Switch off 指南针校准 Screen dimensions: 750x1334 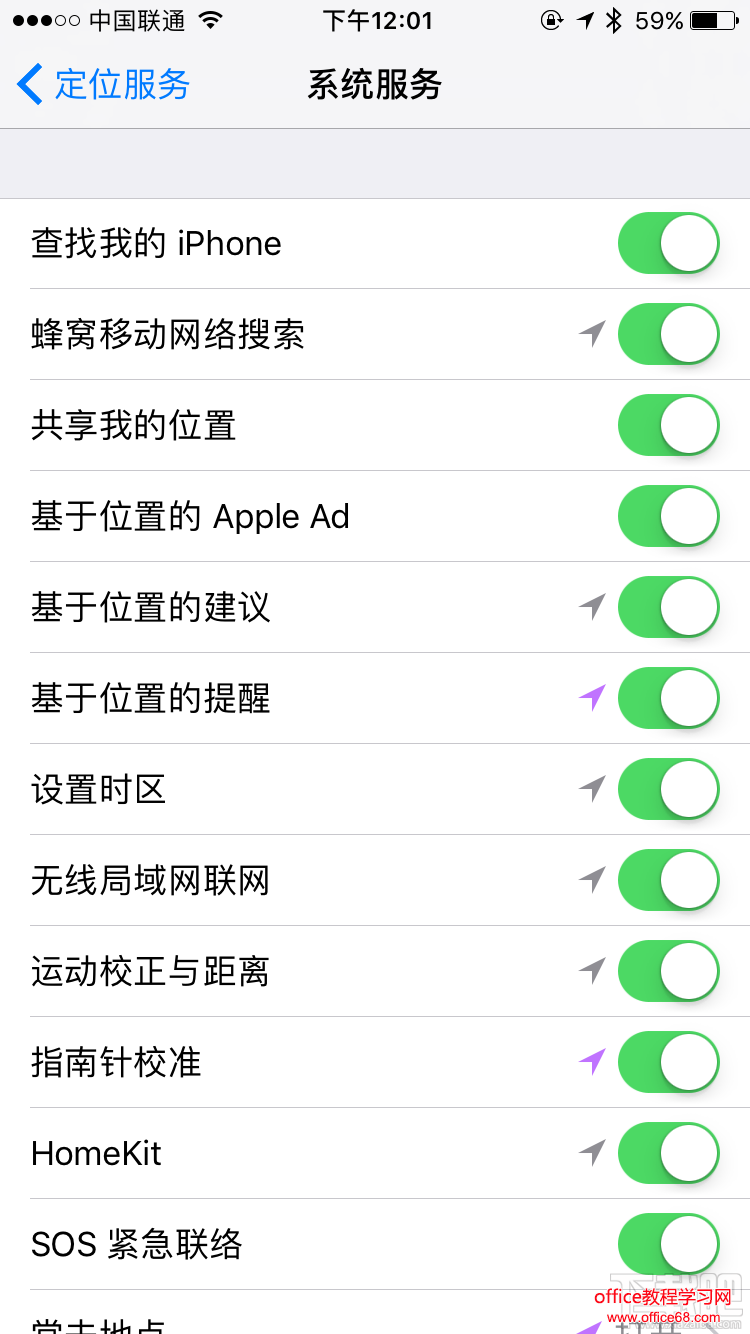point(668,1062)
